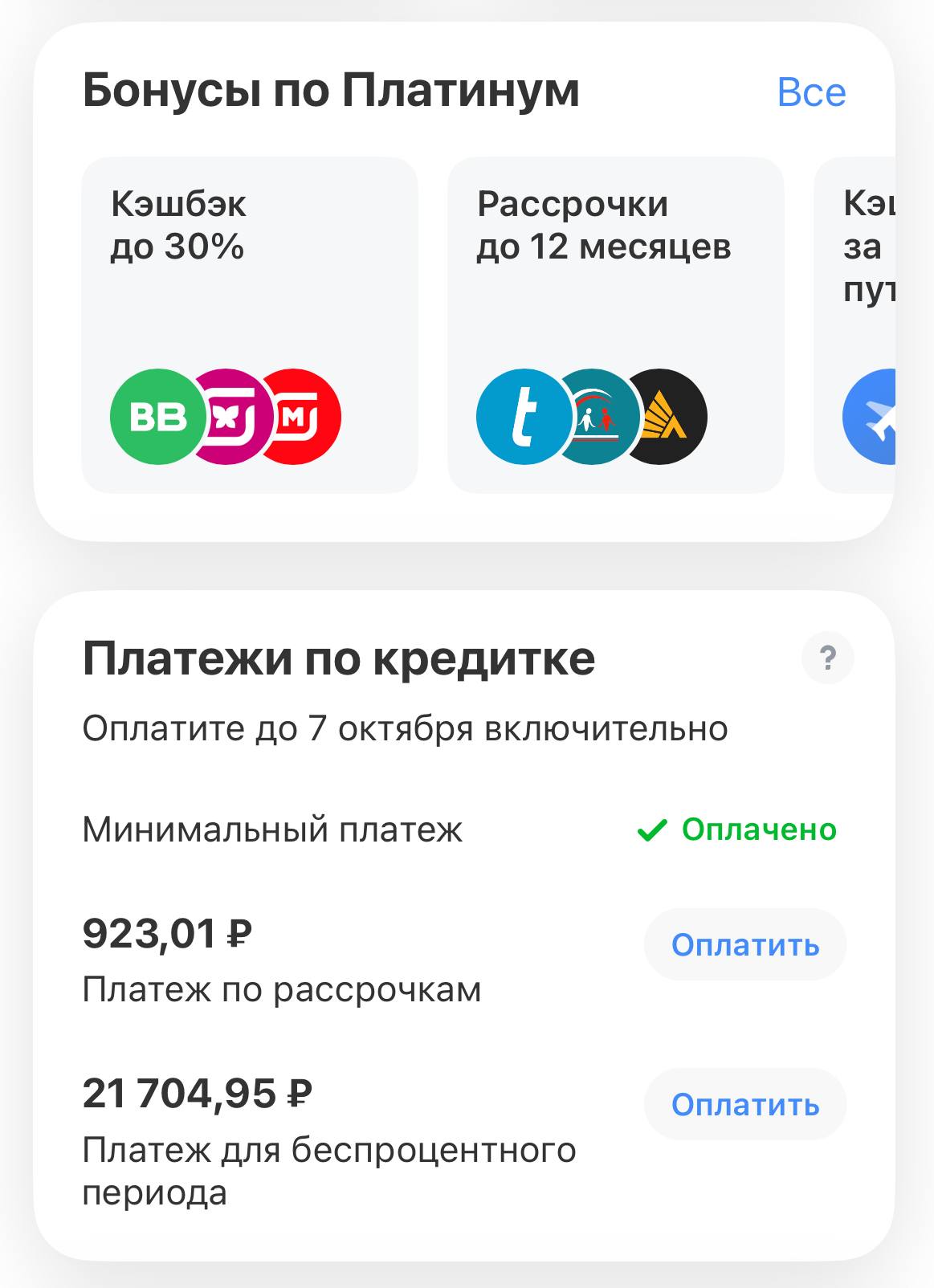The image size is (934, 1288).
Task: Pay the 21 704,95 ₽ grace period payment
Action: (x=744, y=1104)
